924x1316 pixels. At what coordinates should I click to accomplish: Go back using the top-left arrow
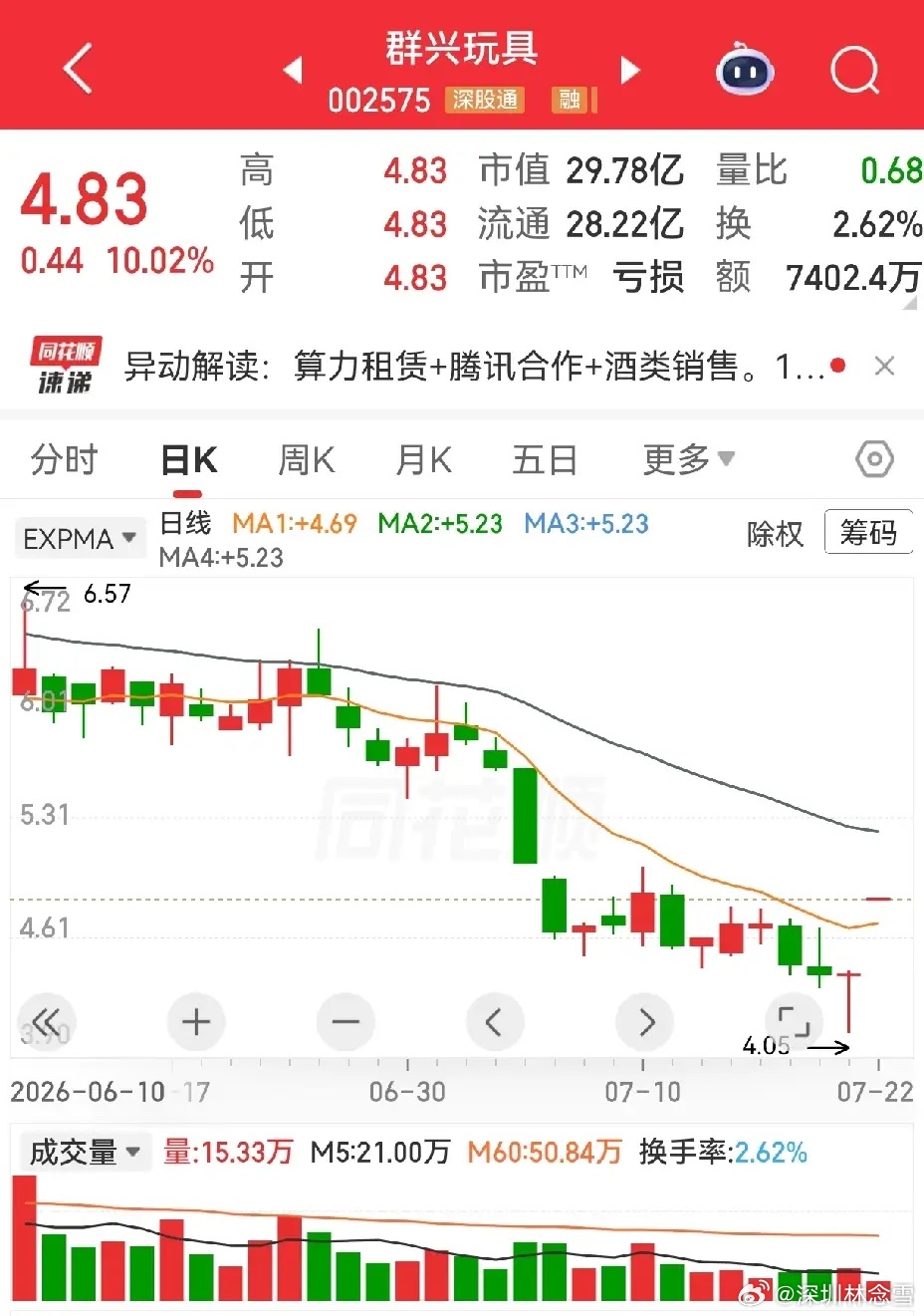(78, 69)
